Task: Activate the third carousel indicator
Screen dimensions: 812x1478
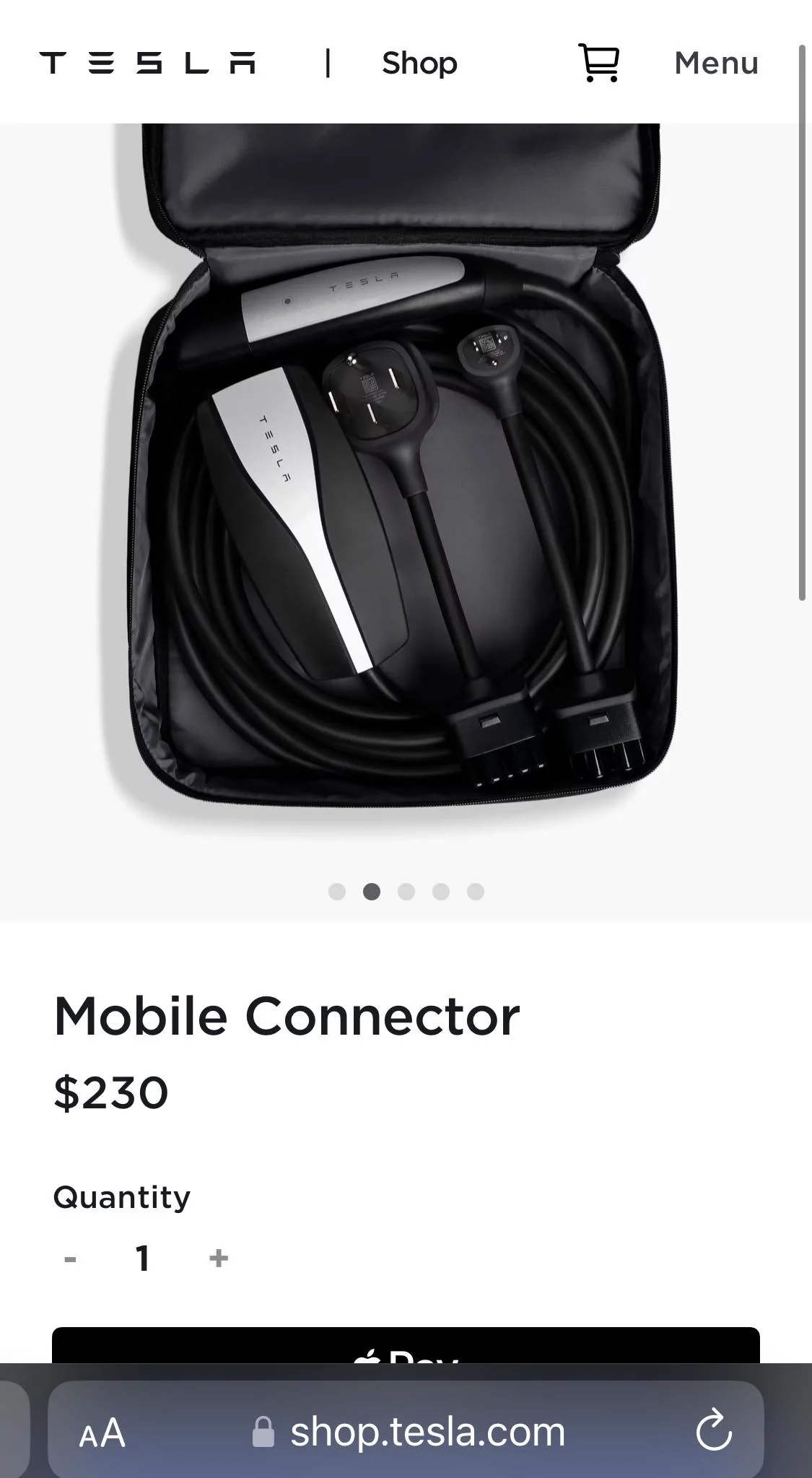Action: coord(407,892)
